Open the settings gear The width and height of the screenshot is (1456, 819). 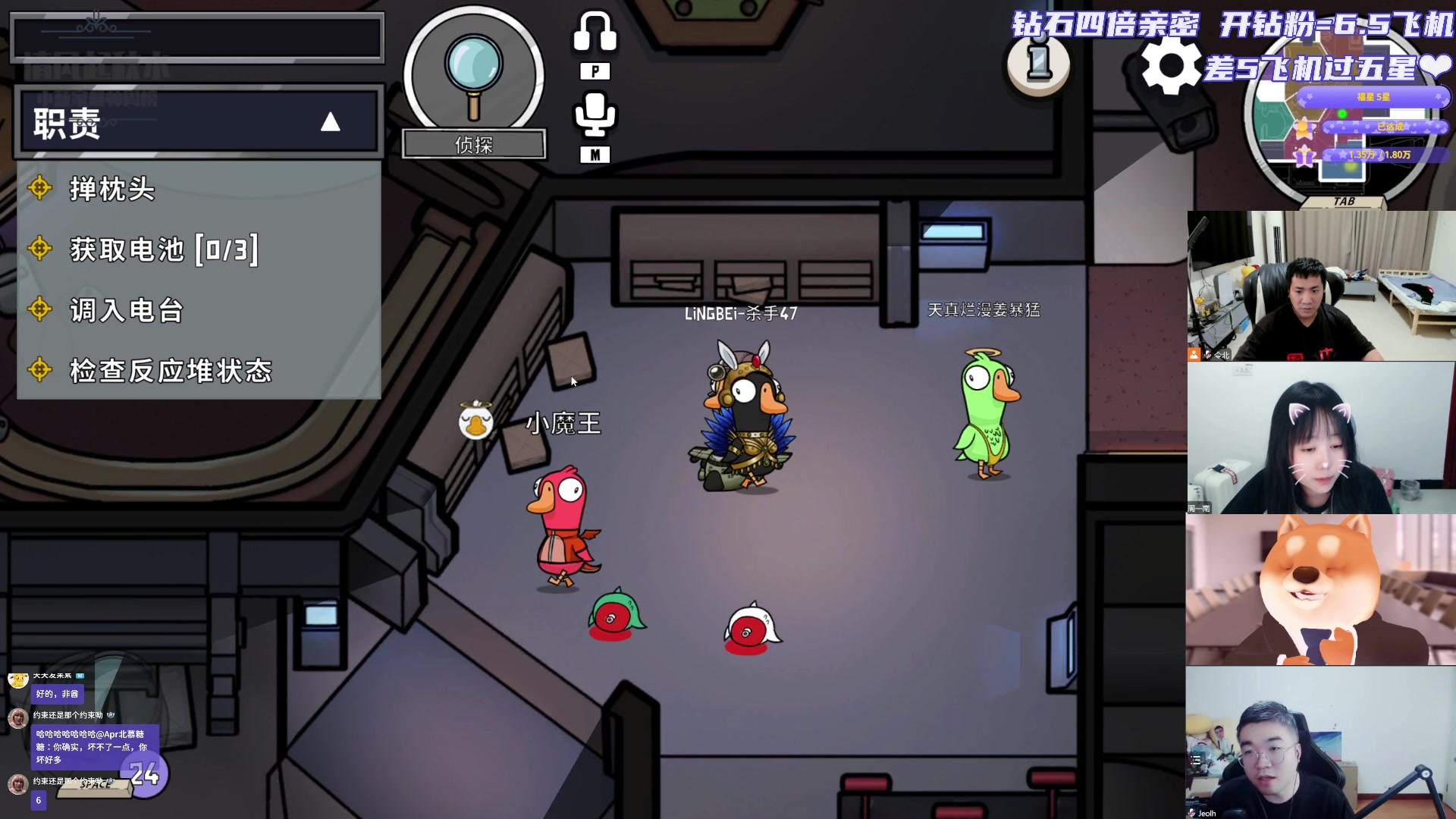[x=1171, y=65]
